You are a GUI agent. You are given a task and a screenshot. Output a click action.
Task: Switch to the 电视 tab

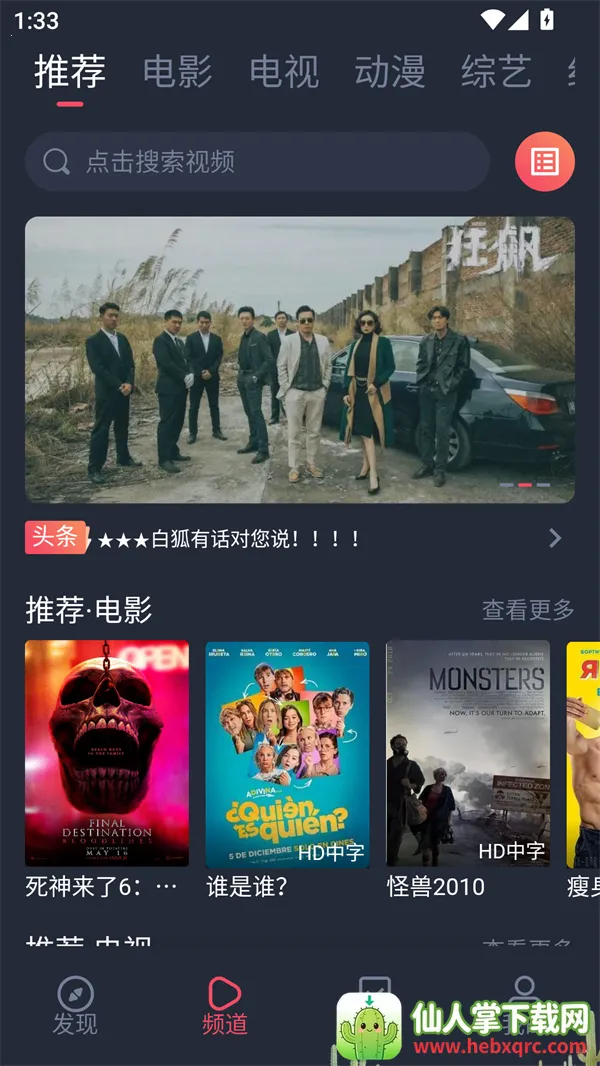click(x=284, y=71)
